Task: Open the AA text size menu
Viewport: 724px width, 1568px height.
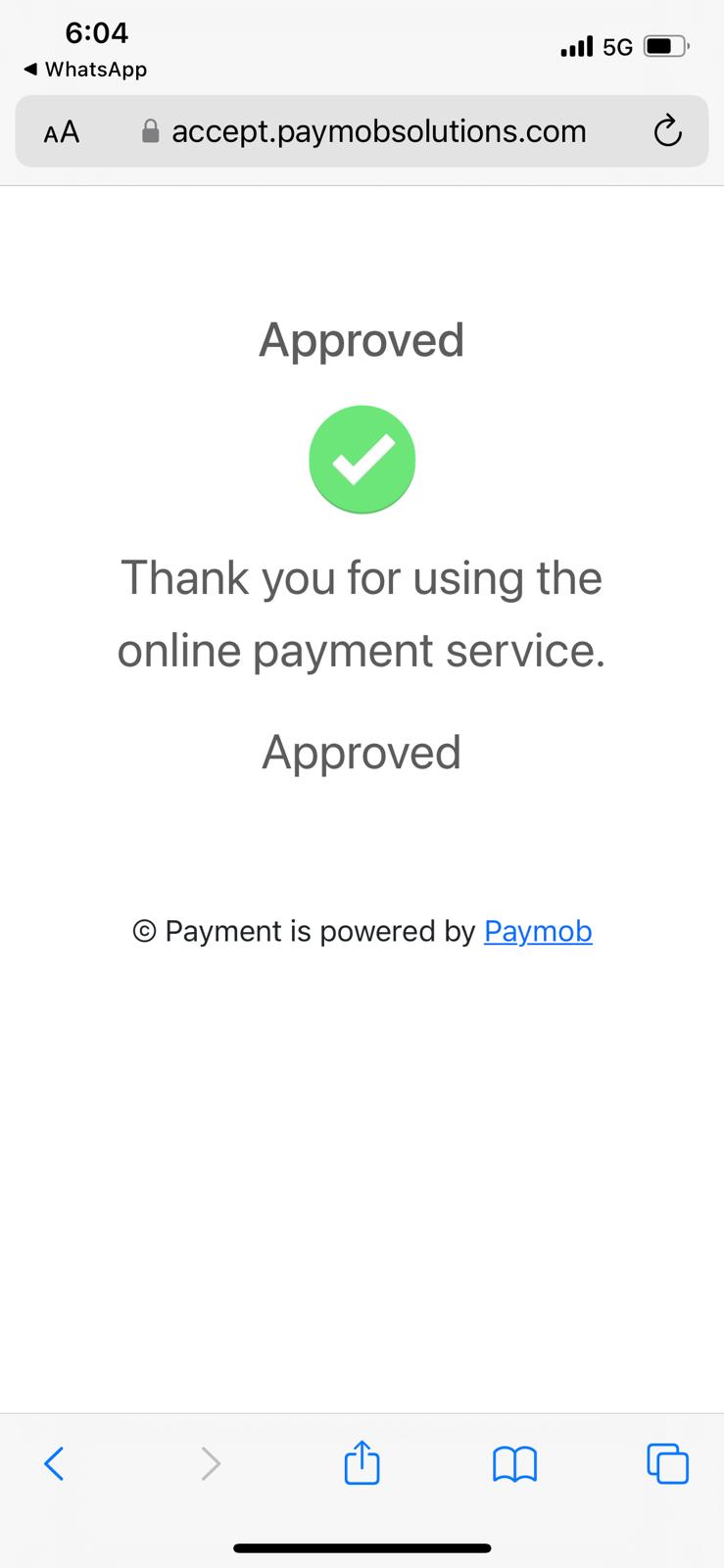Action: pyautogui.click(x=62, y=132)
